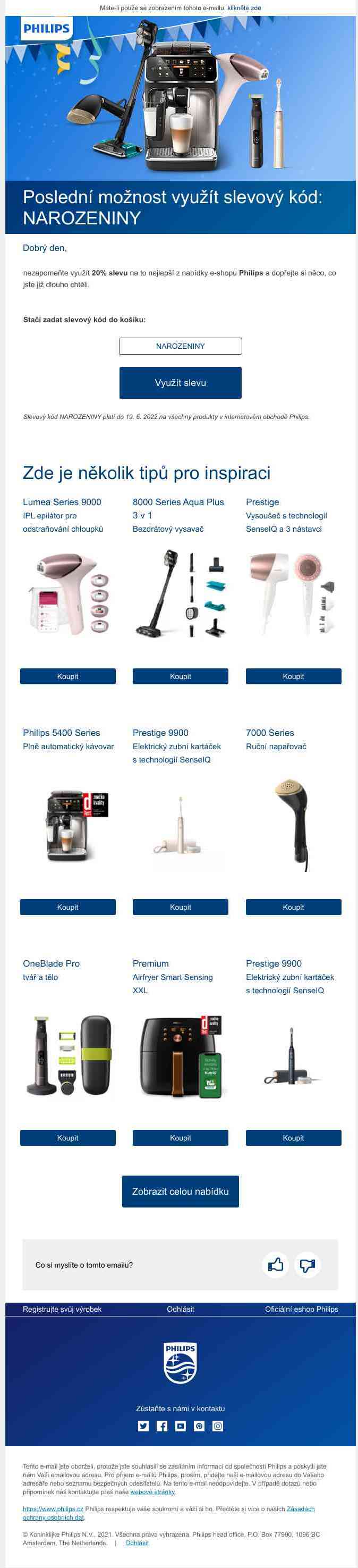Give thumbs down feedback on the email
This screenshot has height=1568, width=358.
[x=307, y=1265]
